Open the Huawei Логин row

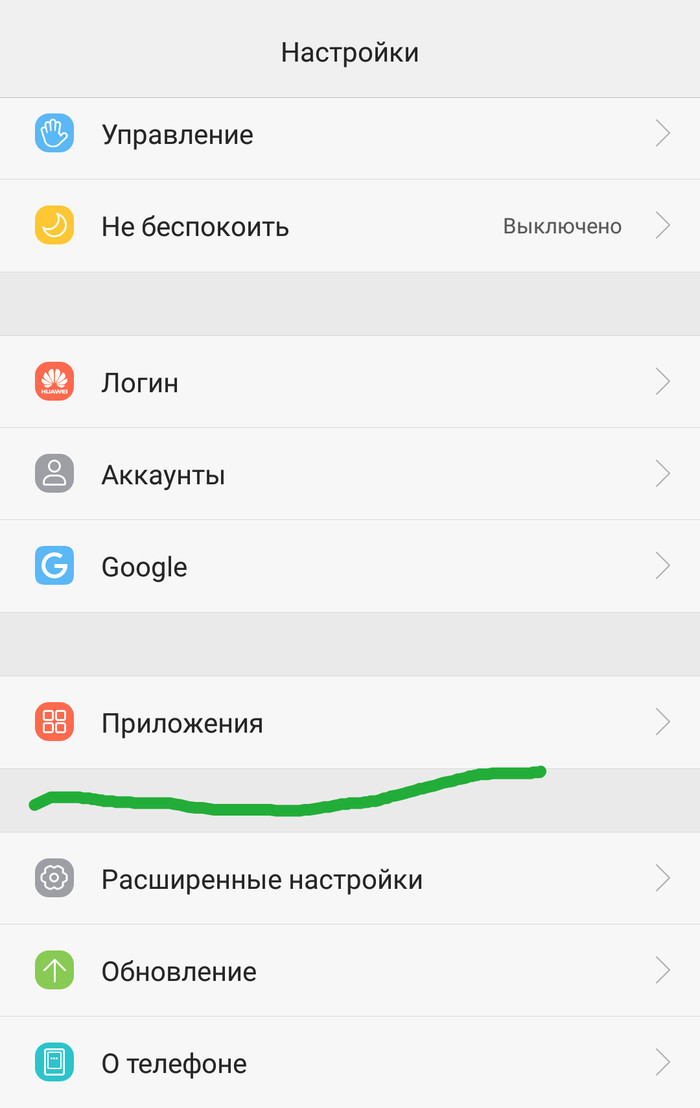click(x=350, y=382)
